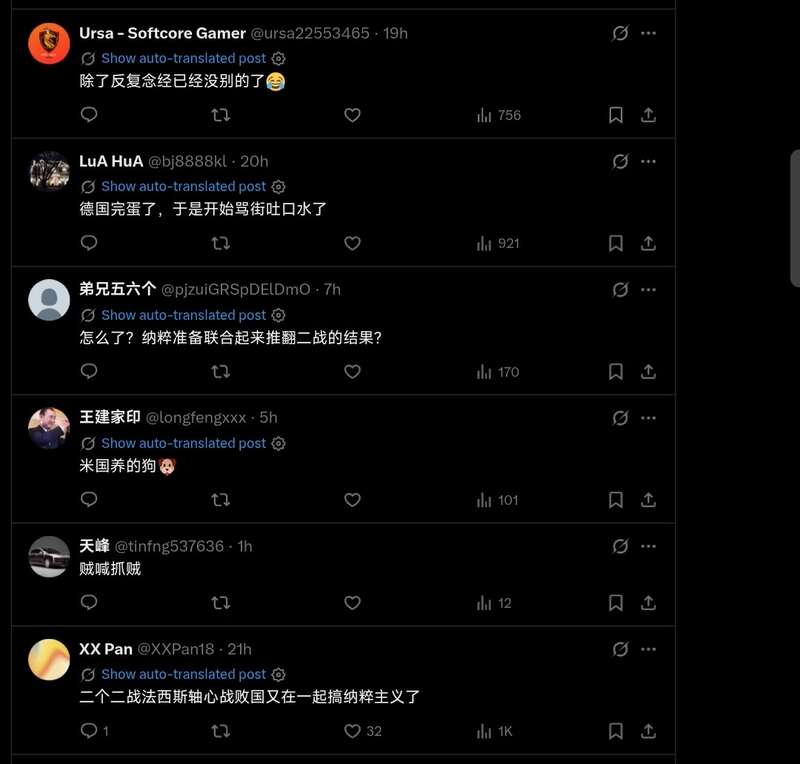
Task: Share the post by 王建家印
Action: coord(648,500)
